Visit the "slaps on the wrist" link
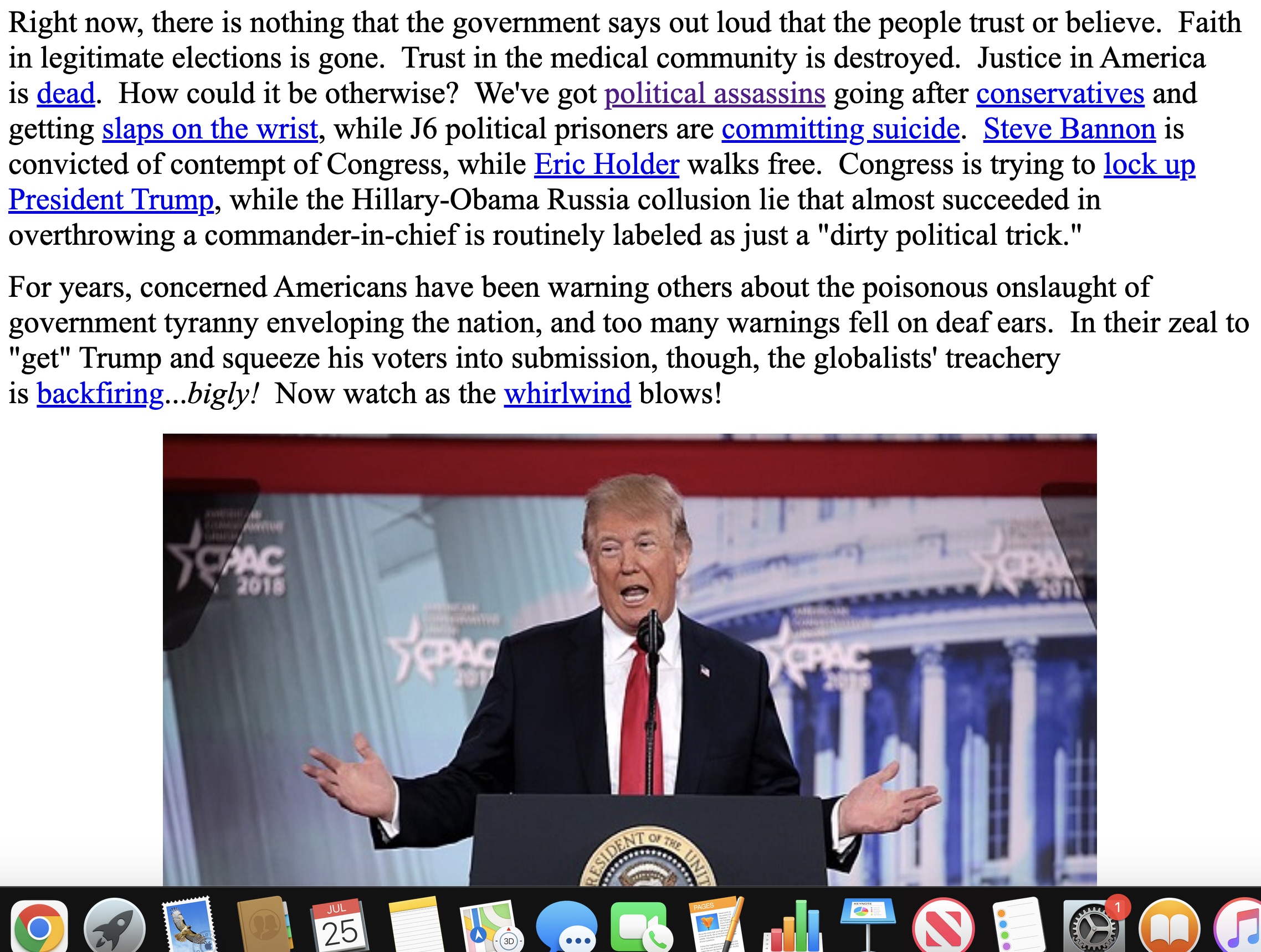The image size is (1261, 952). pos(210,128)
